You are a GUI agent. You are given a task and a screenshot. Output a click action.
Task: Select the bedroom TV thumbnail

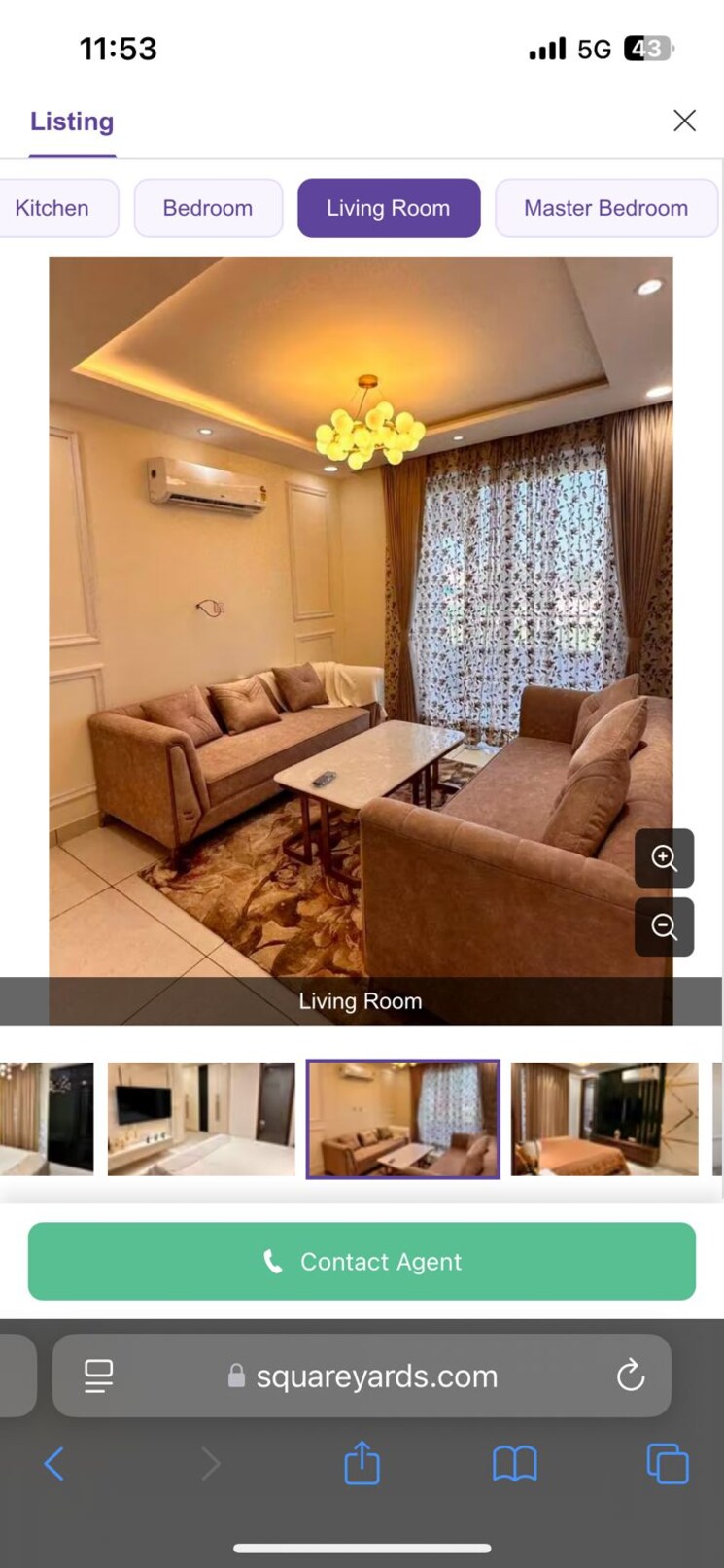(x=200, y=1119)
